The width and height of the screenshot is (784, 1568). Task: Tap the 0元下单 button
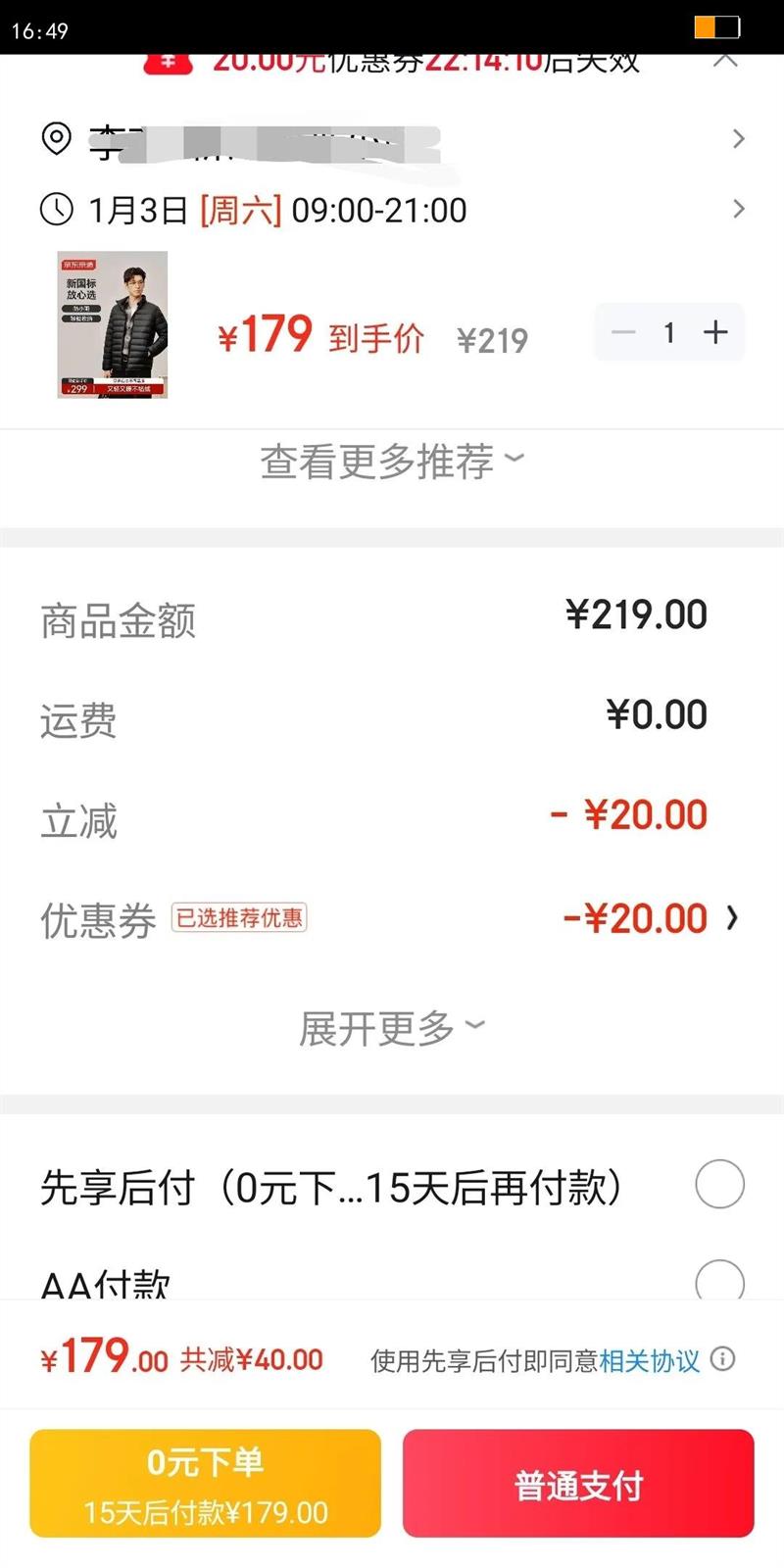(205, 1484)
